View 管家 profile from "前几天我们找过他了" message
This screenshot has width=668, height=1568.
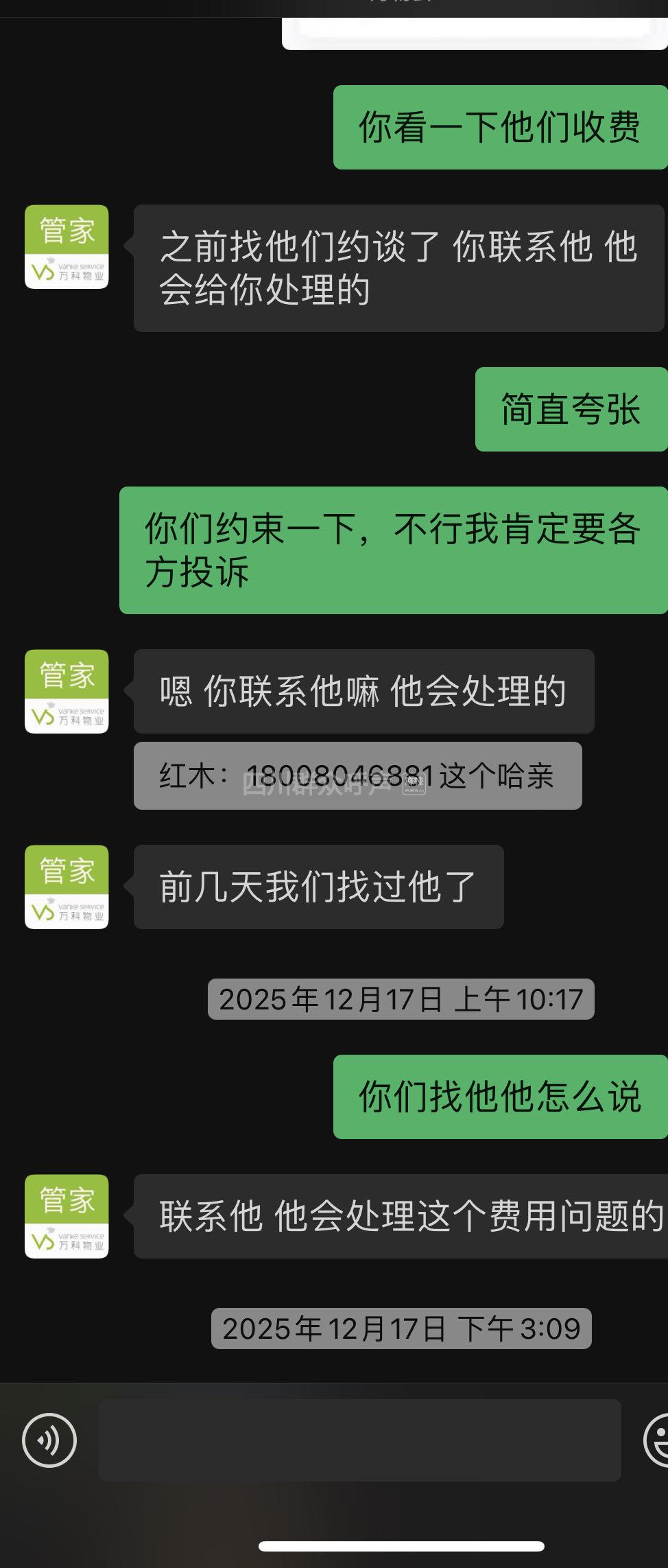(67, 887)
